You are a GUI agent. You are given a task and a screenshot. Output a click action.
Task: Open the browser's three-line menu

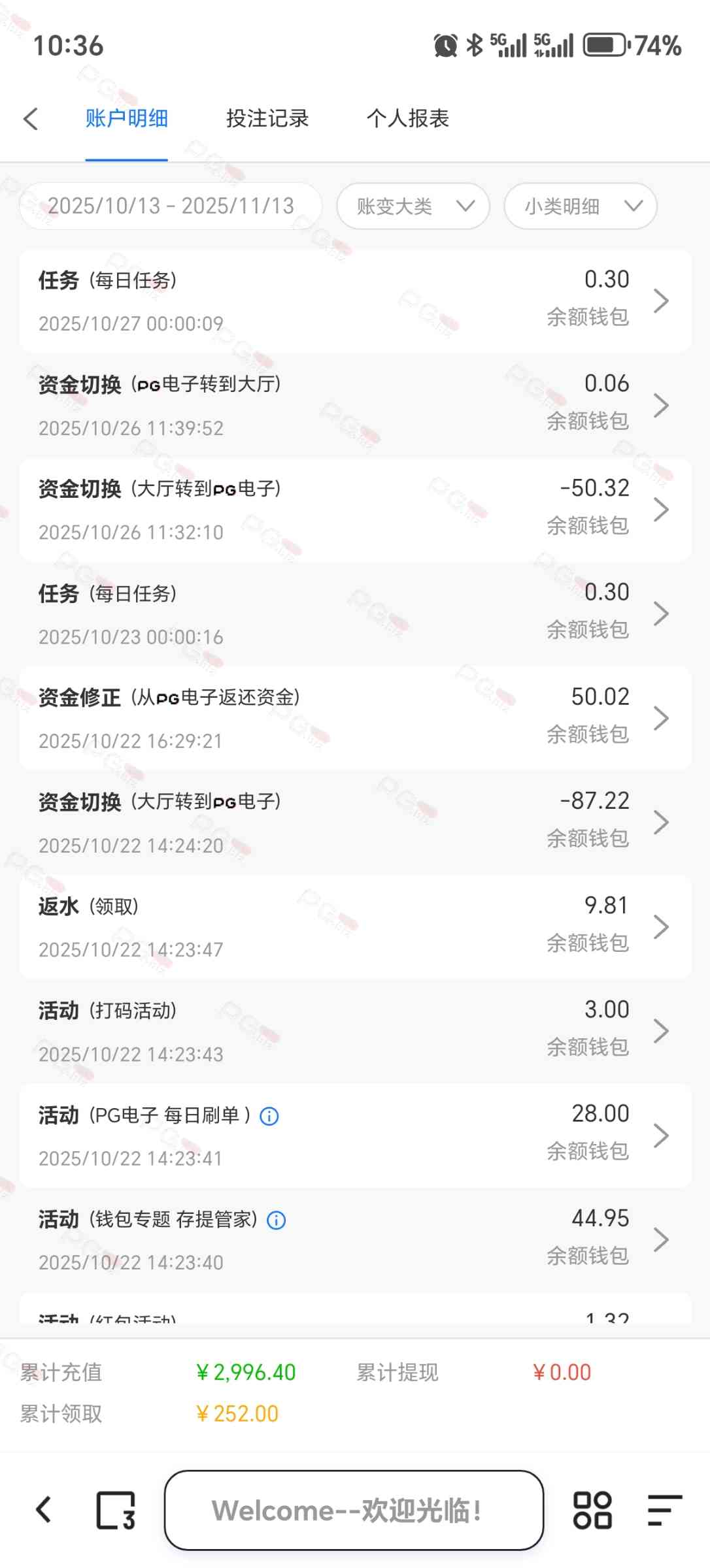(665, 1511)
